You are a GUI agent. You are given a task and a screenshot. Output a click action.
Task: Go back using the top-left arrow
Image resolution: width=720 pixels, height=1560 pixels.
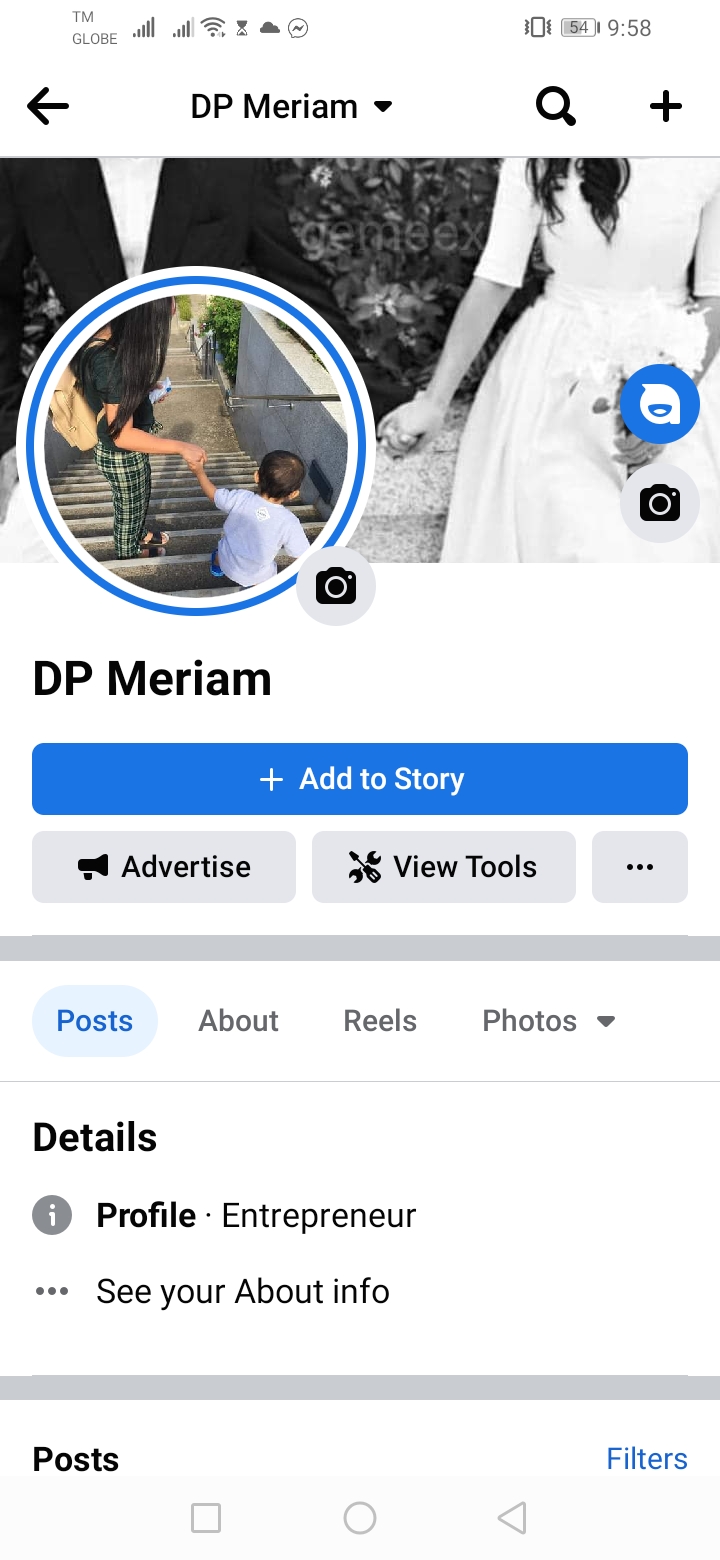point(48,106)
